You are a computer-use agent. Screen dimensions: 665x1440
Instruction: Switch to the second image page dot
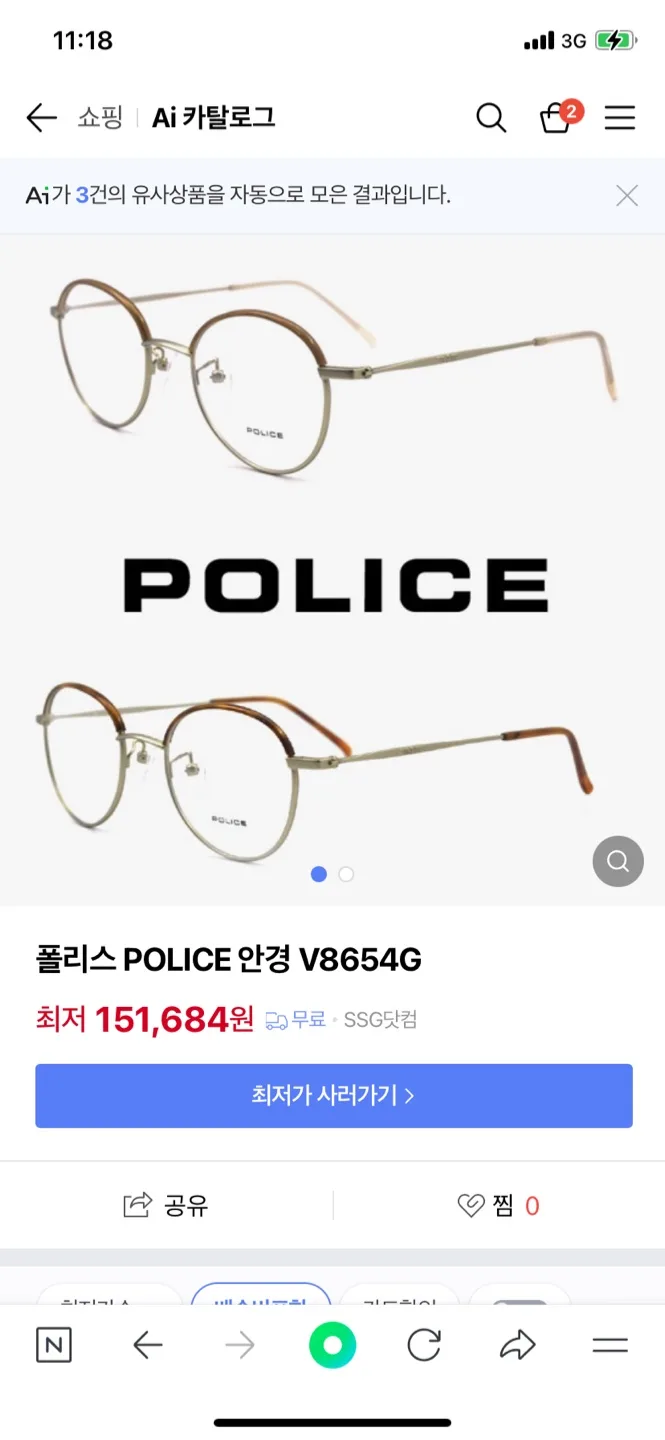(346, 874)
